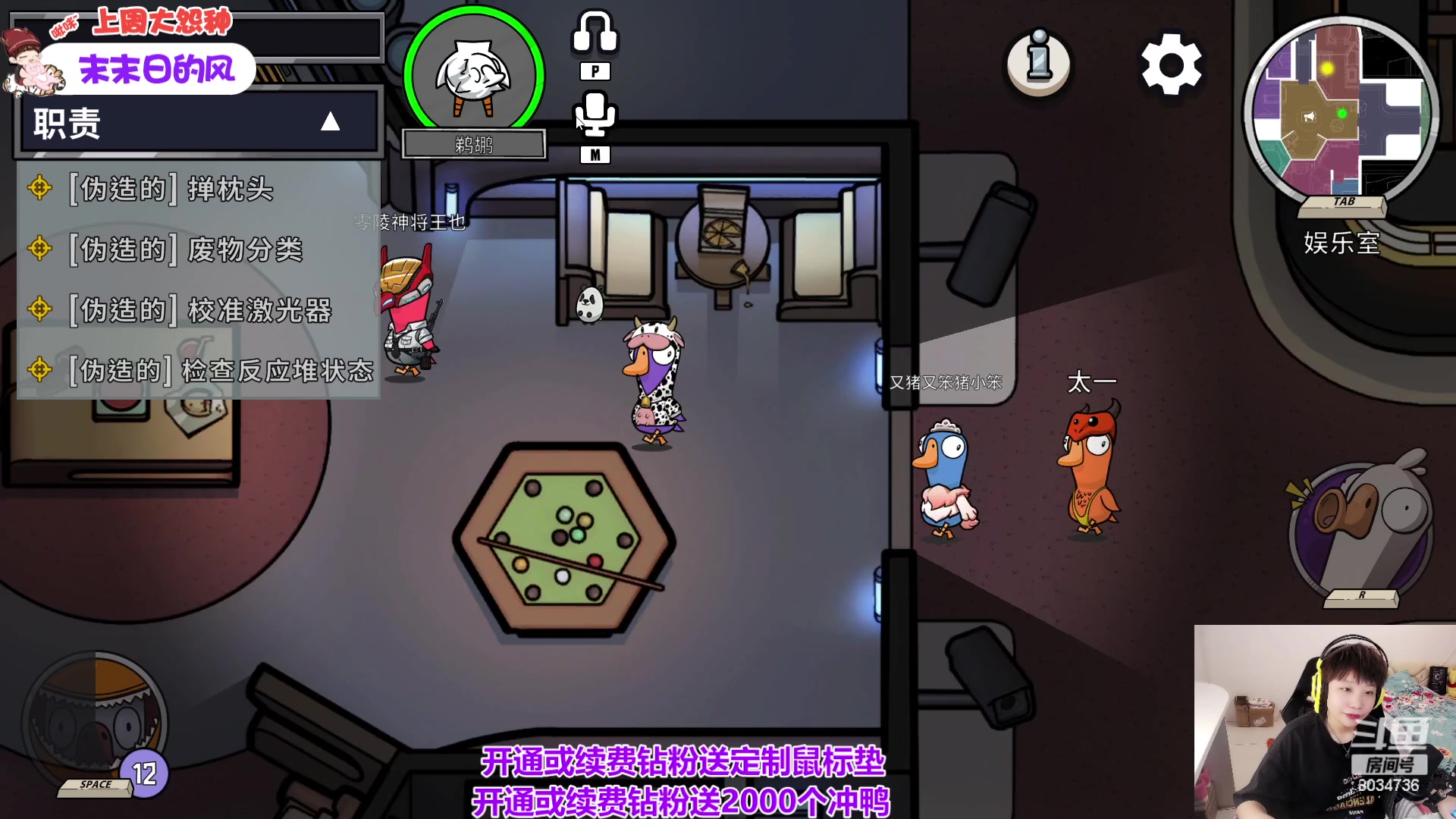Toggle the headphones audio button
The height and width of the screenshot is (819, 1456).
pos(595,33)
